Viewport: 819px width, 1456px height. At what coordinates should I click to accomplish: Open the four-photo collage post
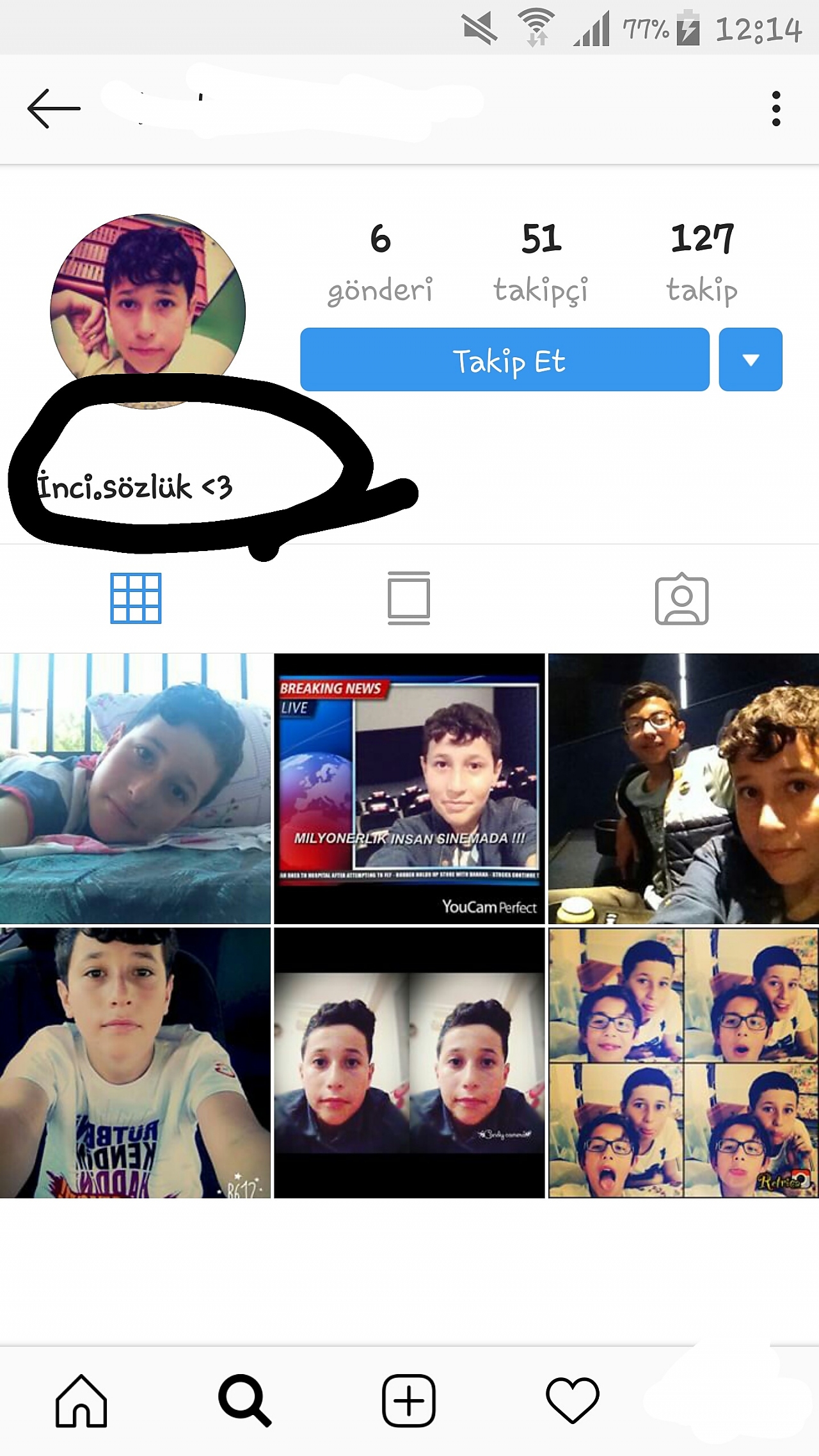[x=683, y=1063]
